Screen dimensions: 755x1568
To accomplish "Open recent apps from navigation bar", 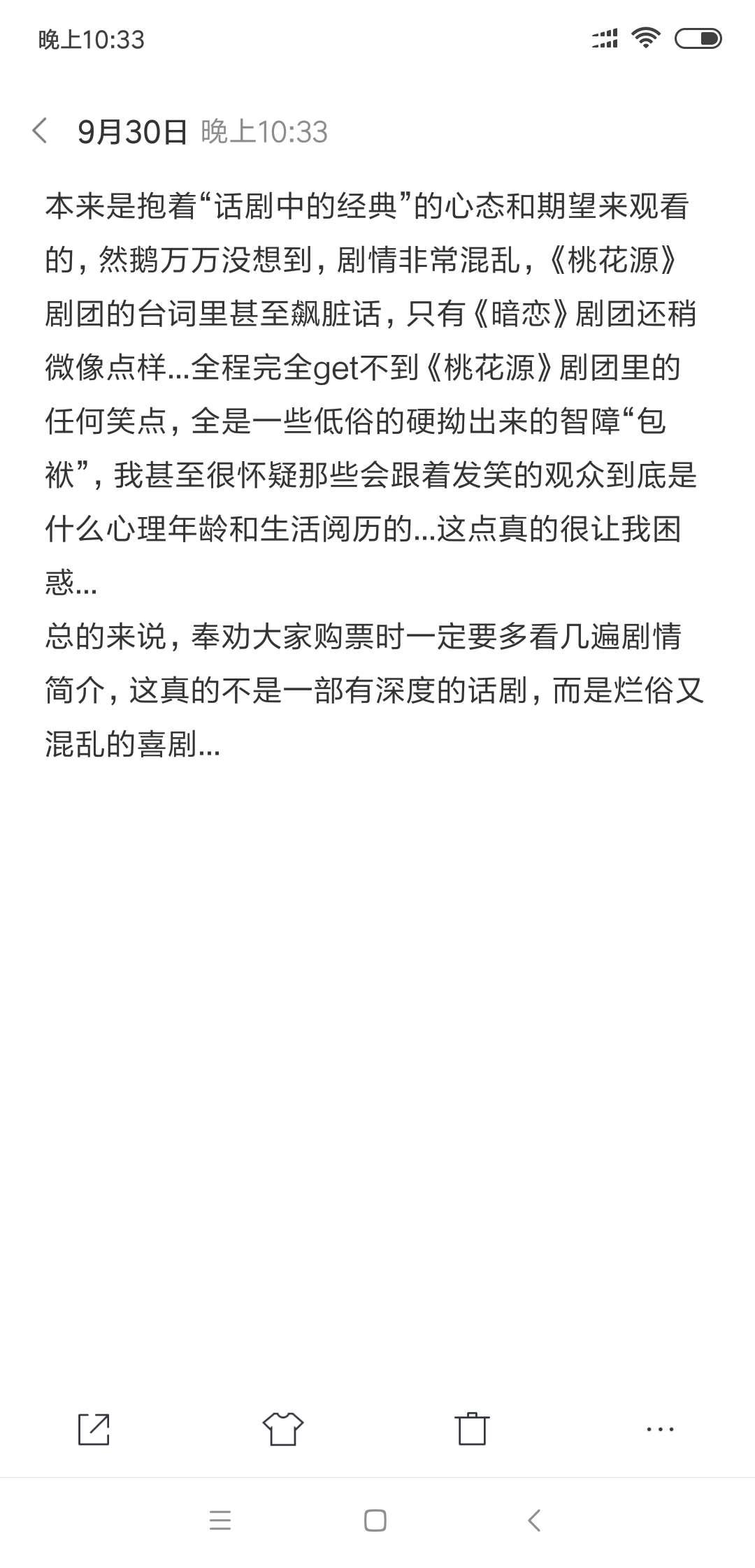I will (220, 1520).
